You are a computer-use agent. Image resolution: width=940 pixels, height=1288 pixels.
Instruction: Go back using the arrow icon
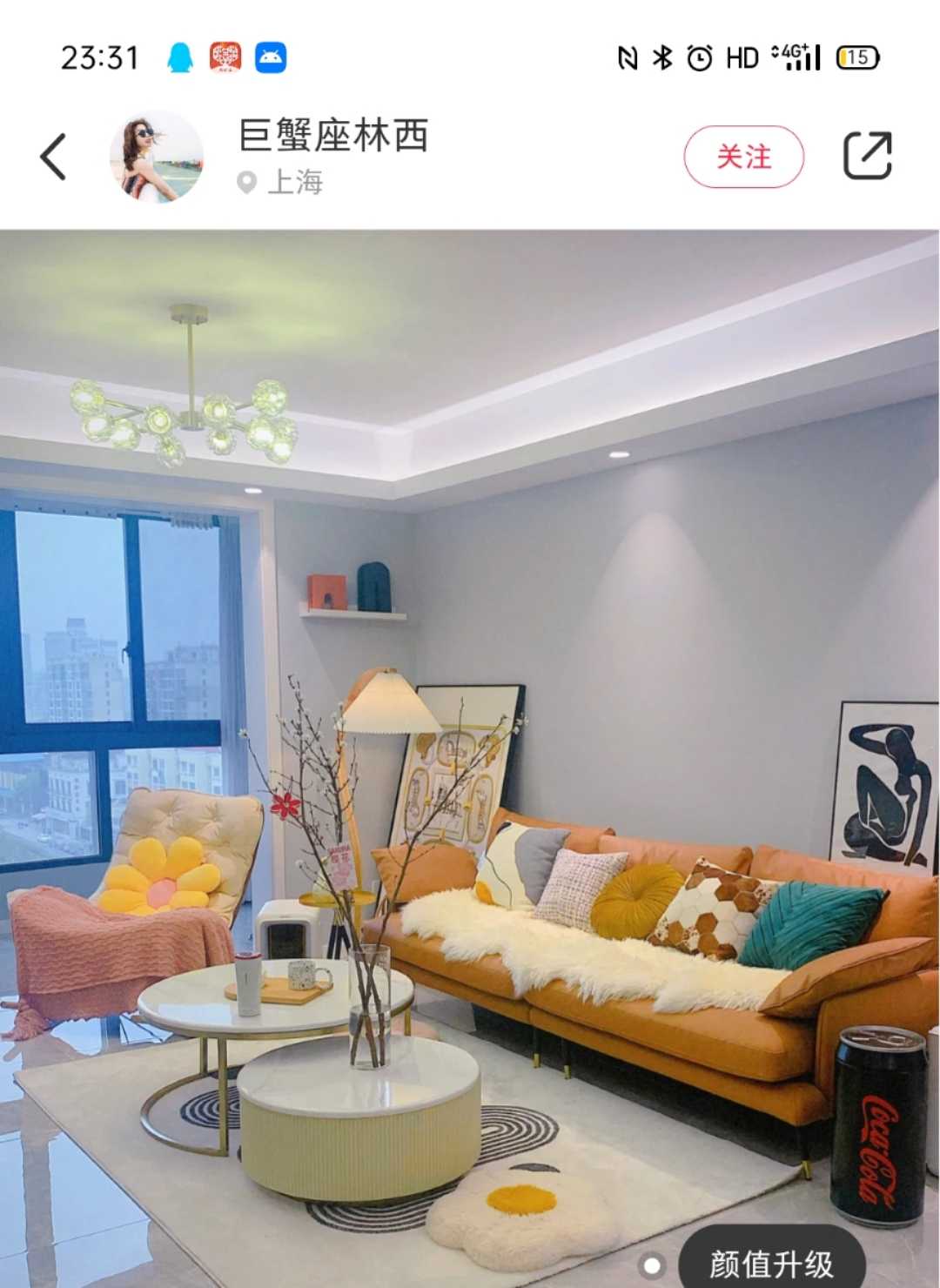(x=54, y=158)
